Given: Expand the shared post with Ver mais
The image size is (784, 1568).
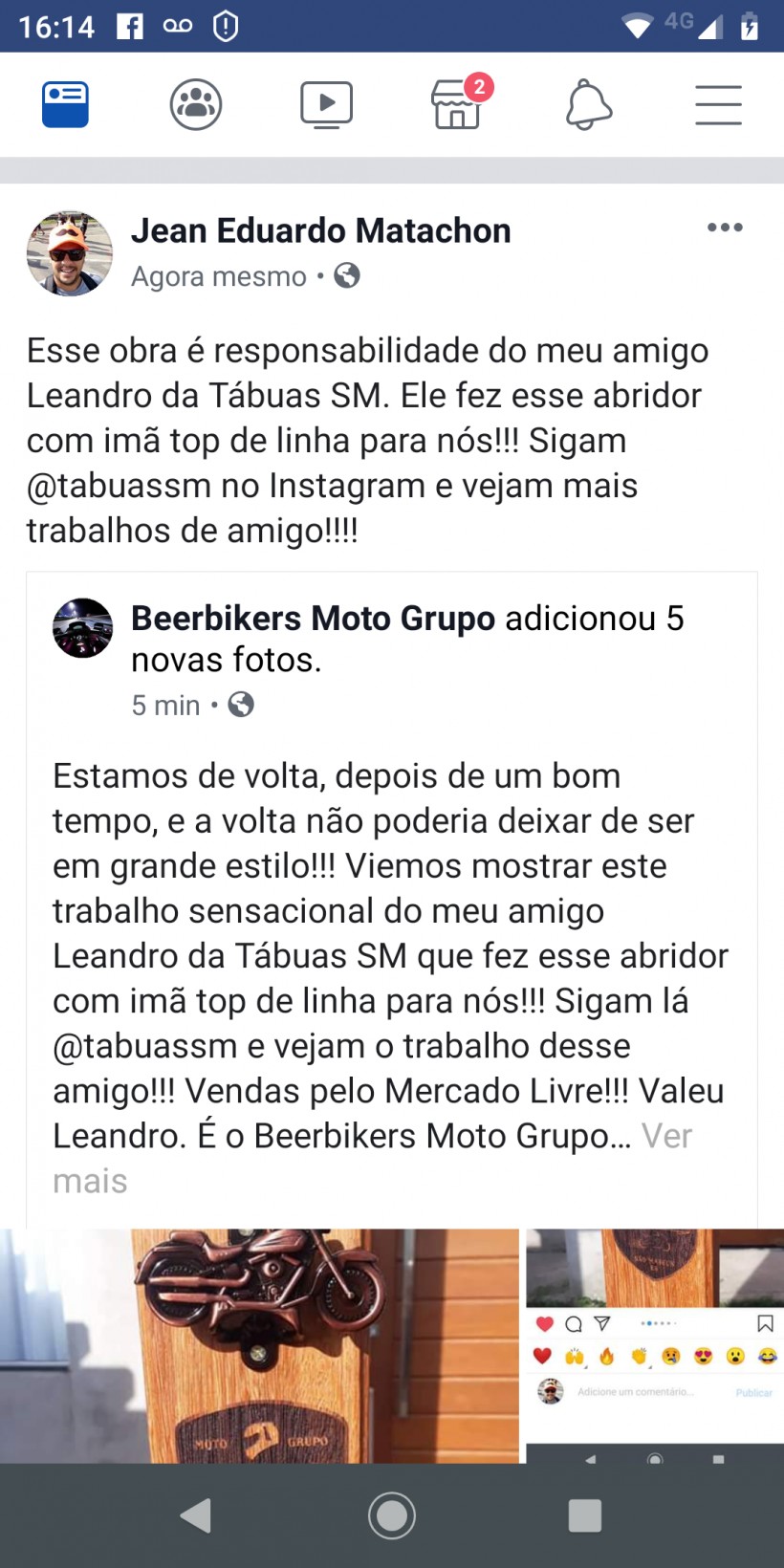Looking at the screenshot, I should [x=666, y=1137].
